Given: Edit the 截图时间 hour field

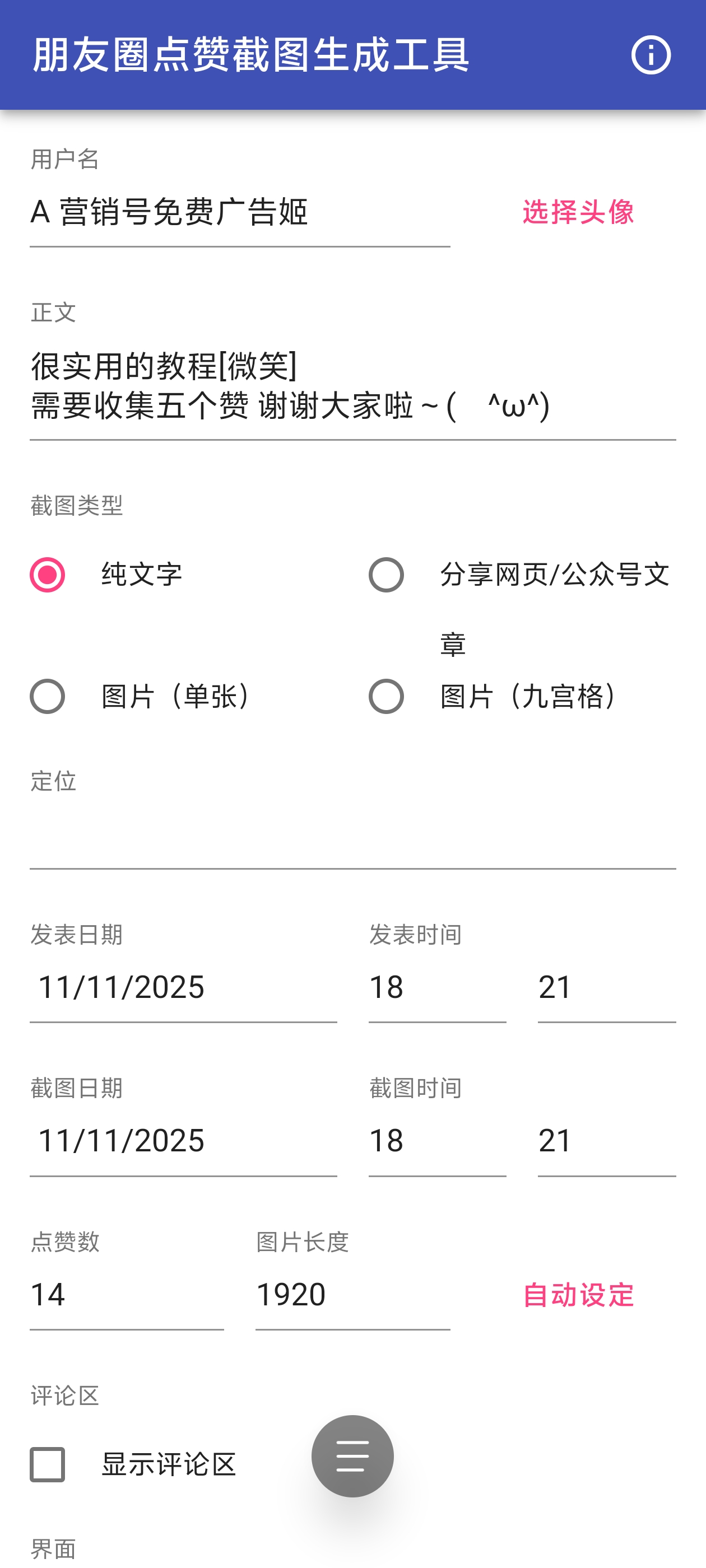Looking at the screenshot, I should click(x=436, y=1141).
